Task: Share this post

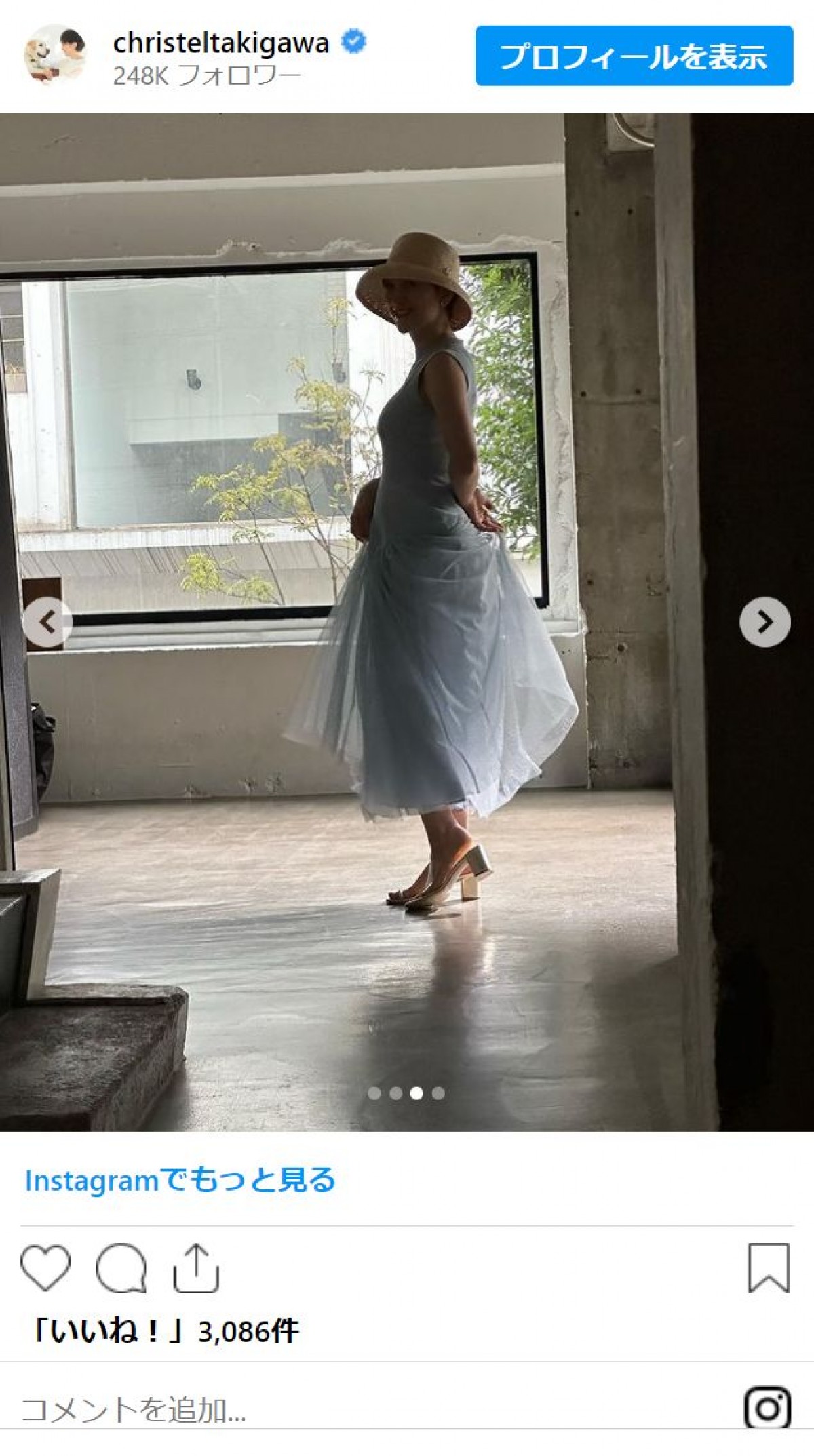Action: pyautogui.click(x=196, y=1267)
